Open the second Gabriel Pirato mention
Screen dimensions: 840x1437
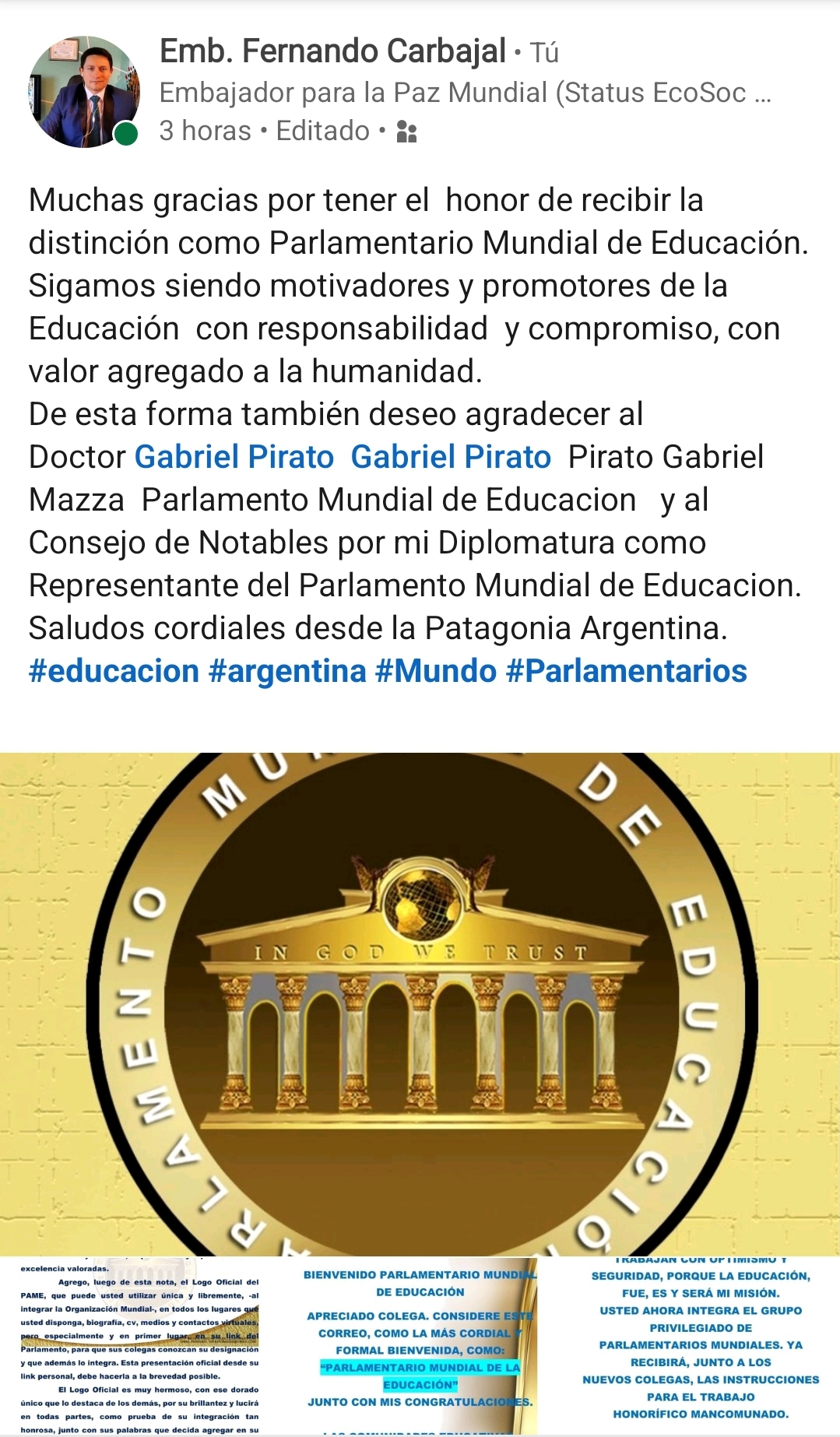point(451,457)
